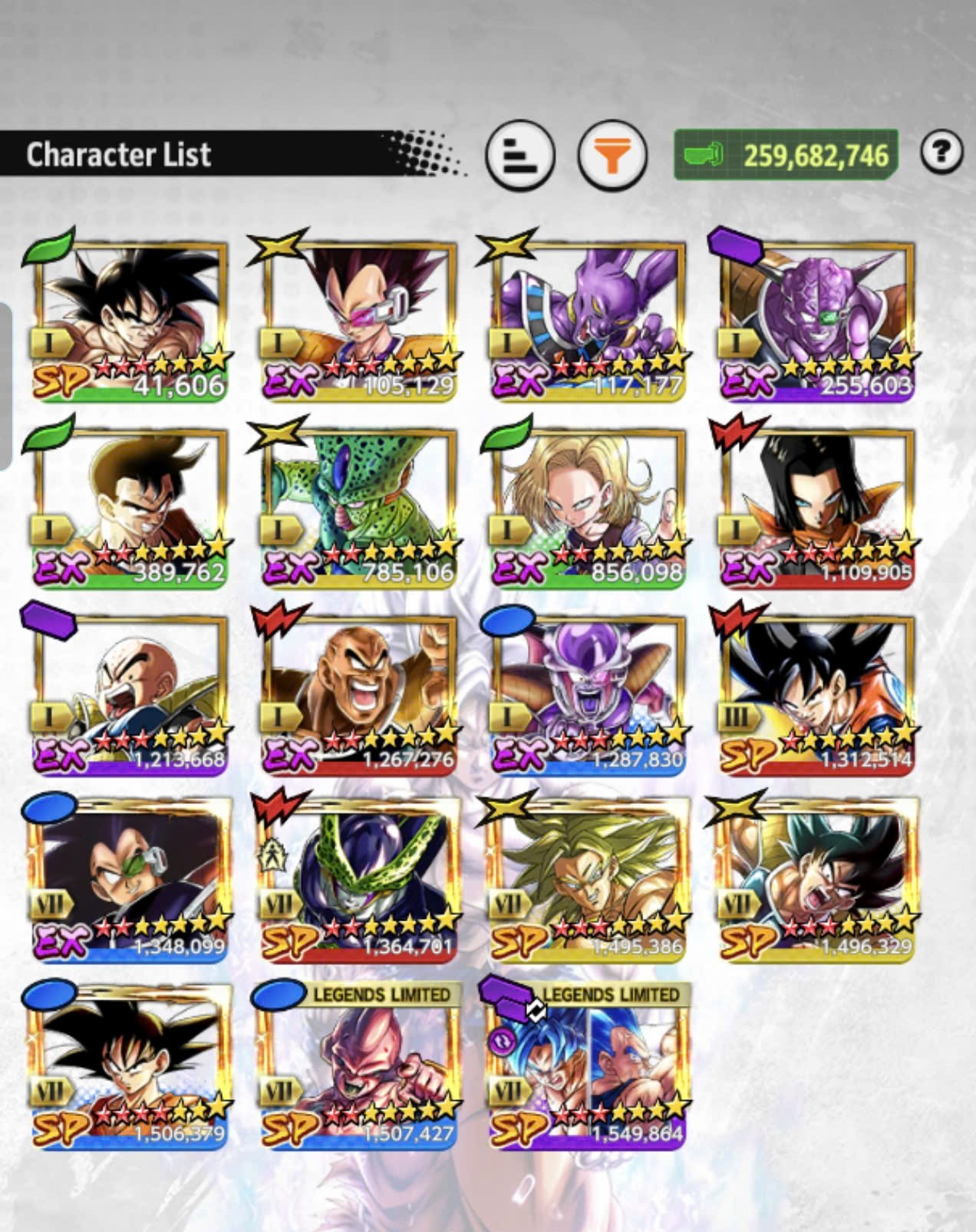
Task: Select the character card with power 41,606
Action: (130, 318)
